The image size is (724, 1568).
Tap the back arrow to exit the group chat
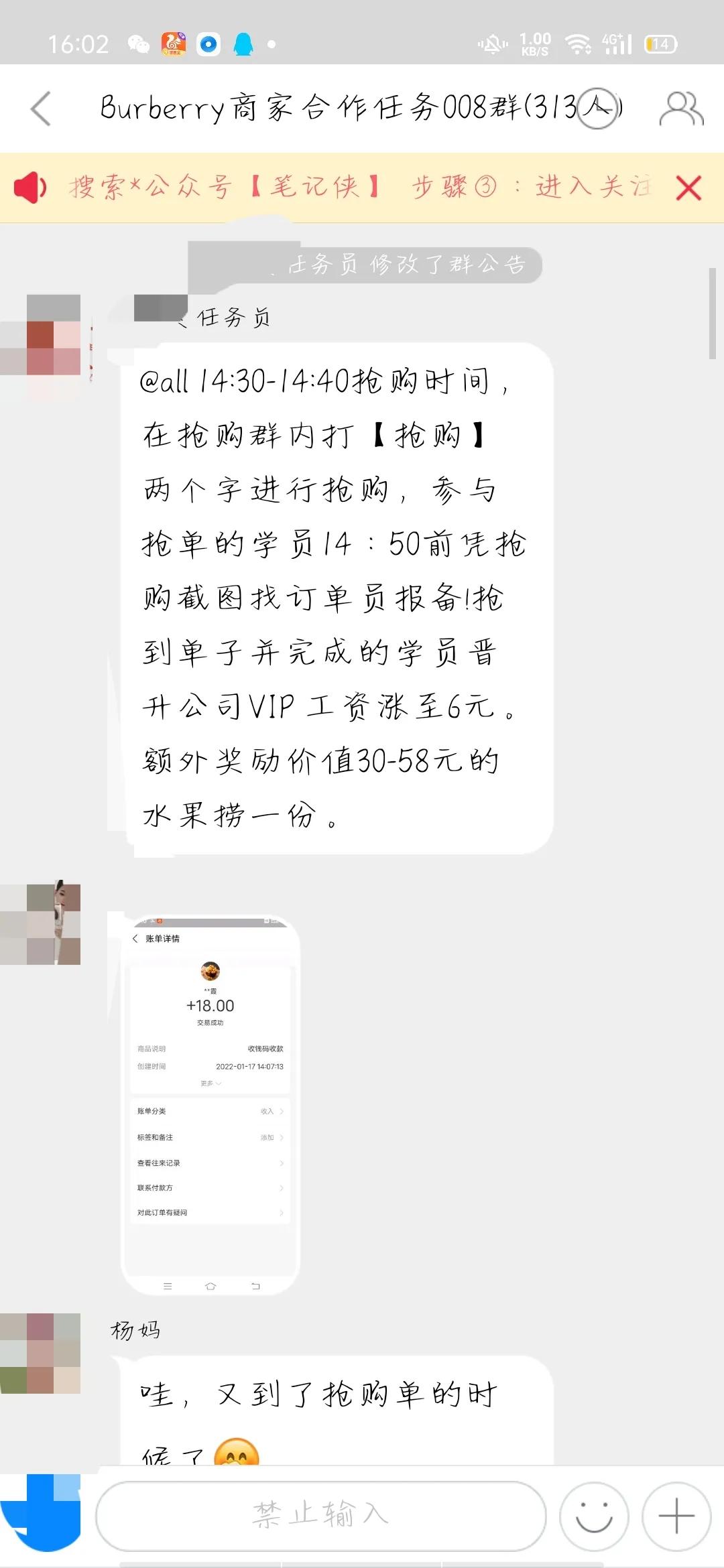click(42, 107)
